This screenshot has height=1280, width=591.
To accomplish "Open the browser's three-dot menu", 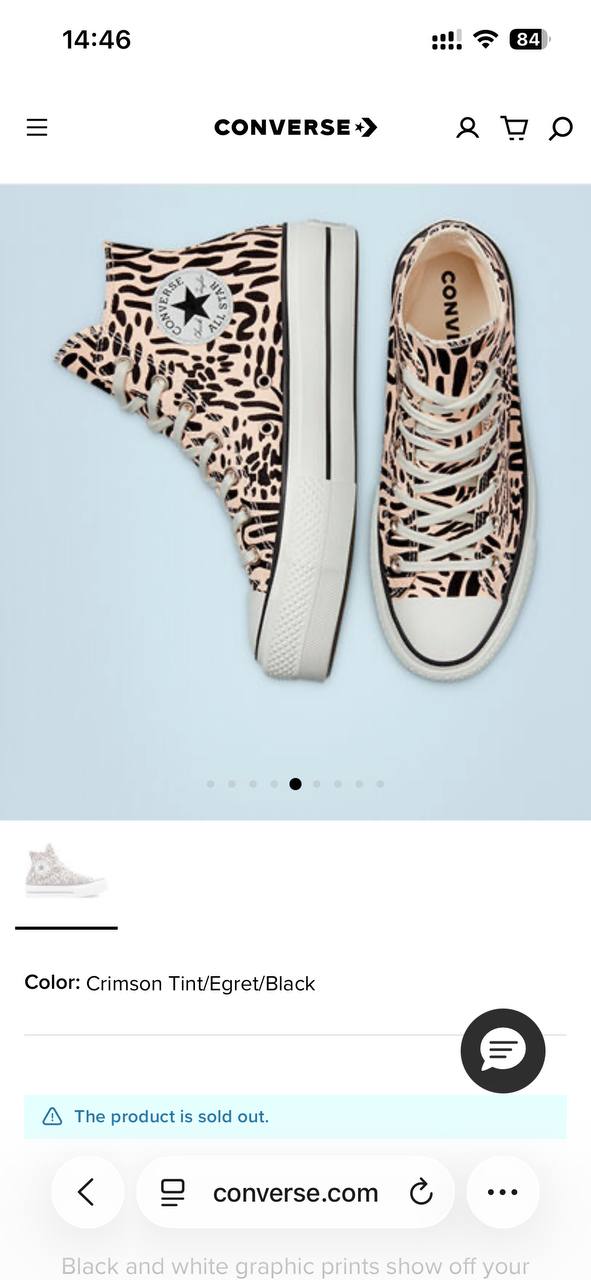I will click(502, 1192).
